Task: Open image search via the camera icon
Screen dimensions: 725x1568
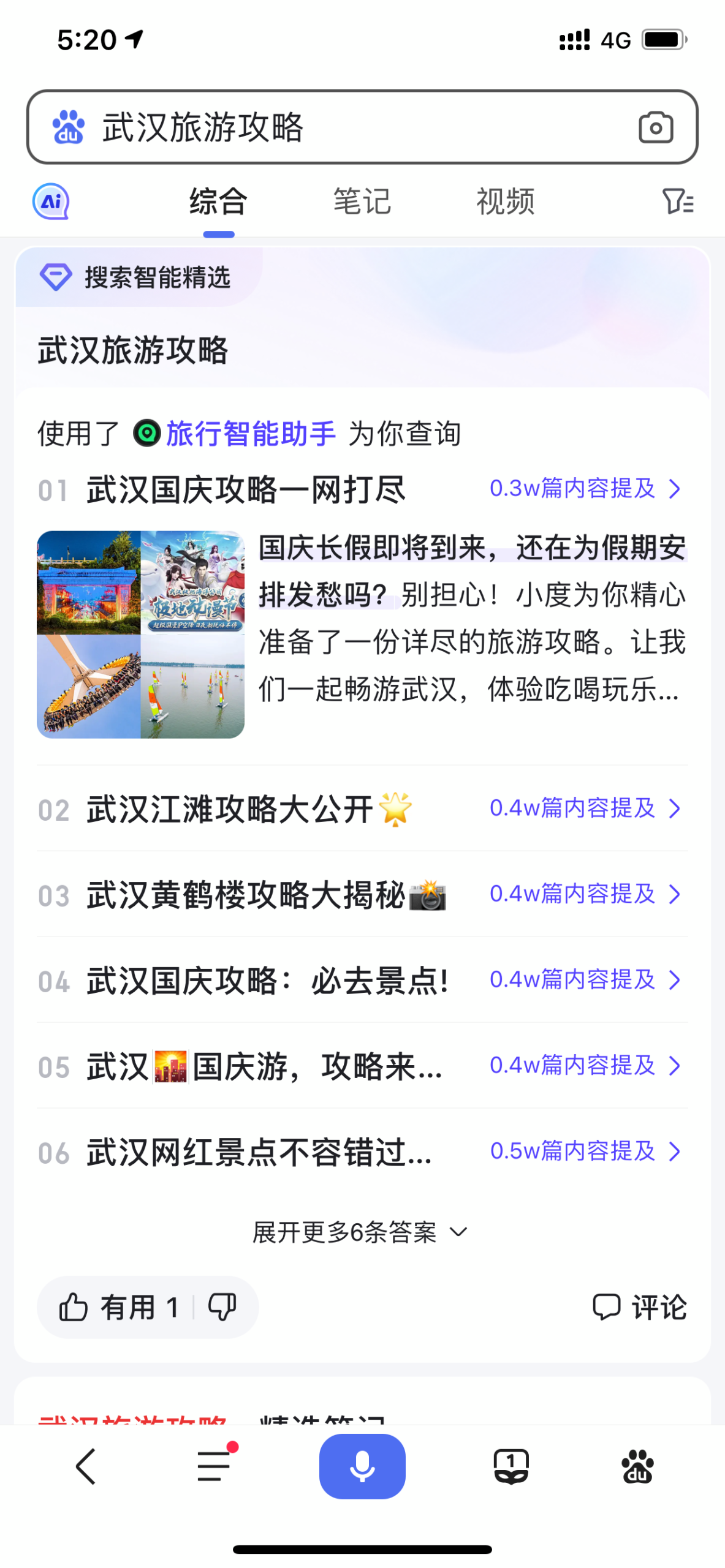Action: (x=656, y=128)
